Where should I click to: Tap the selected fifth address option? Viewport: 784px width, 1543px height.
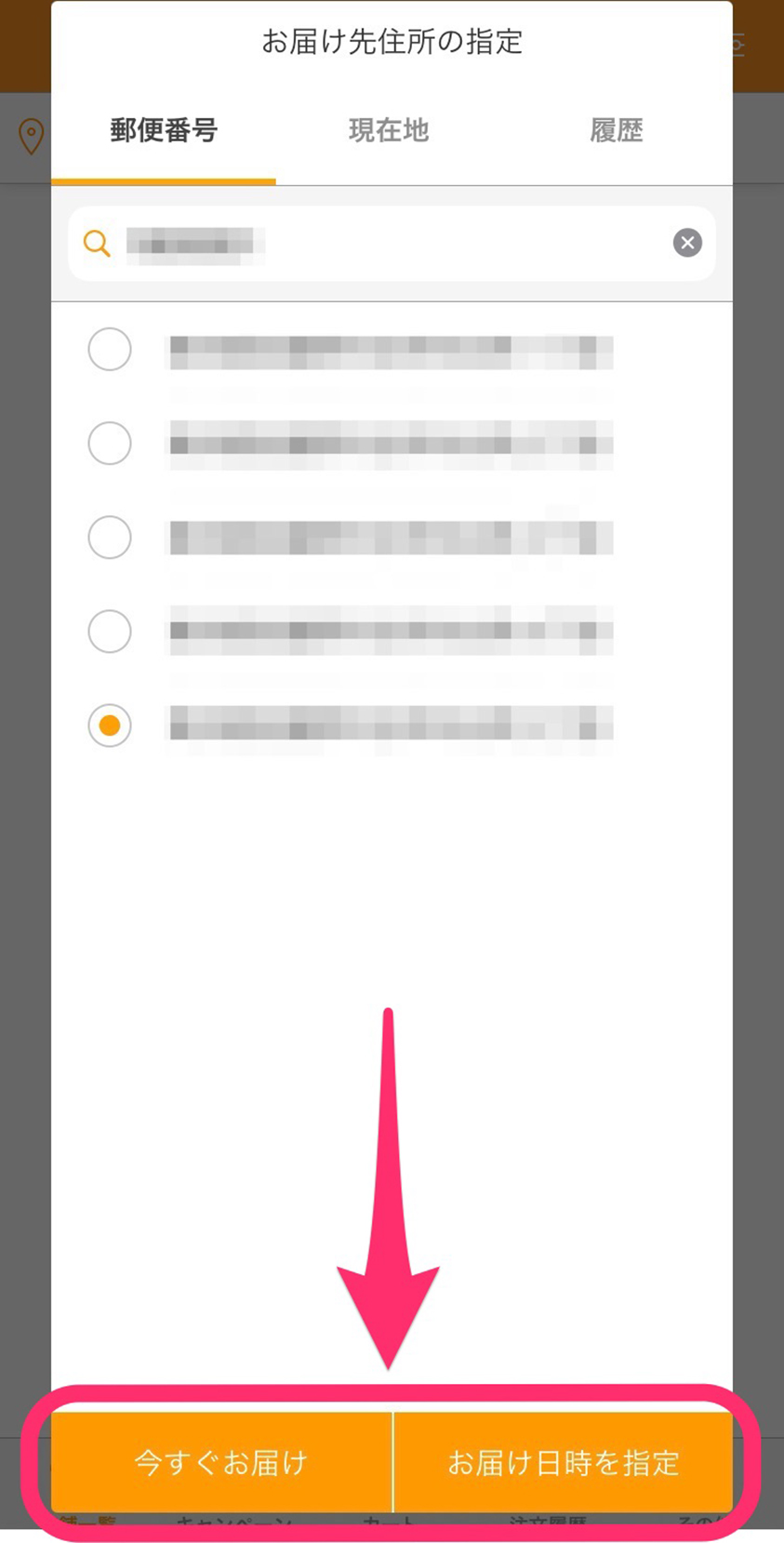point(110,725)
